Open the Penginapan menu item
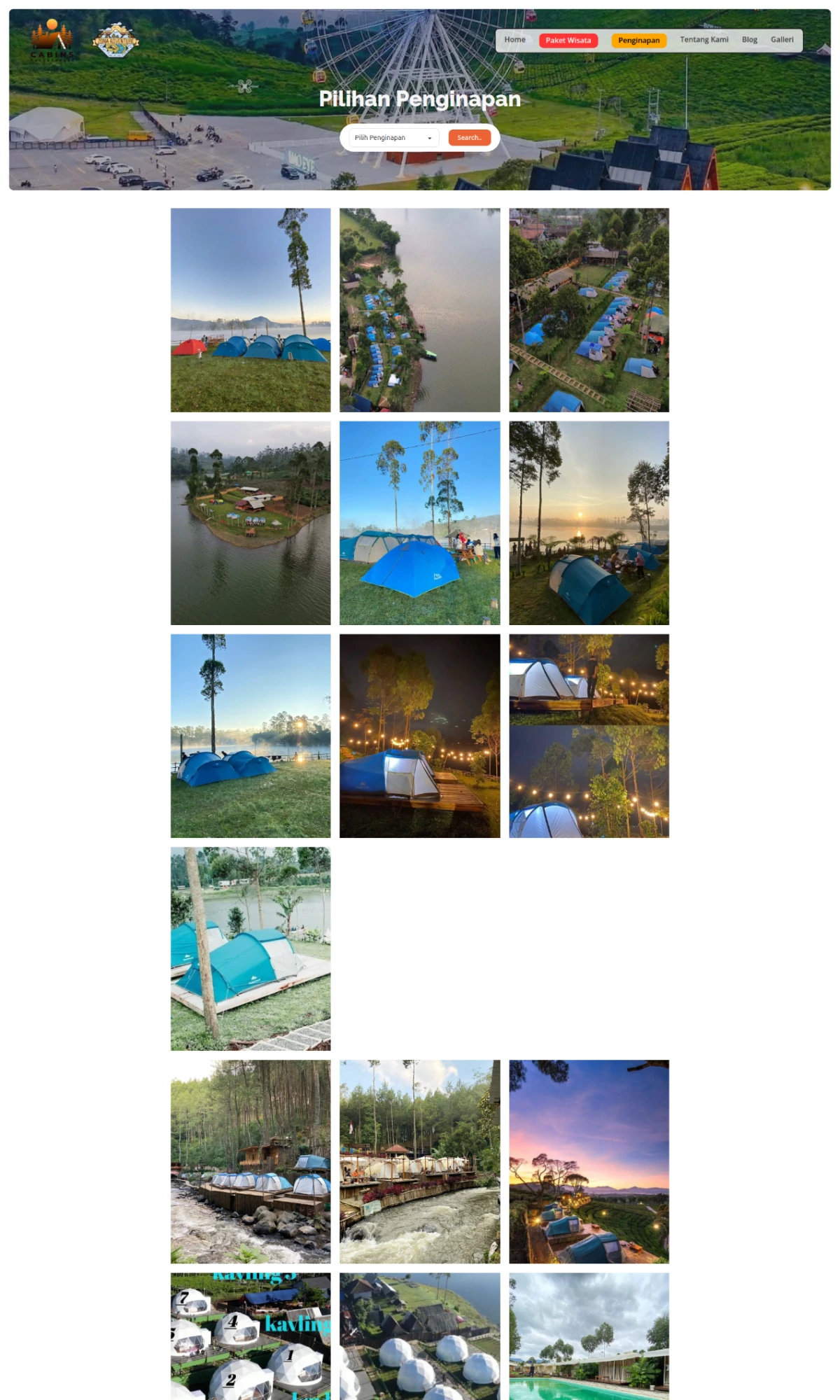The image size is (840, 1400). pyautogui.click(x=638, y=41)
